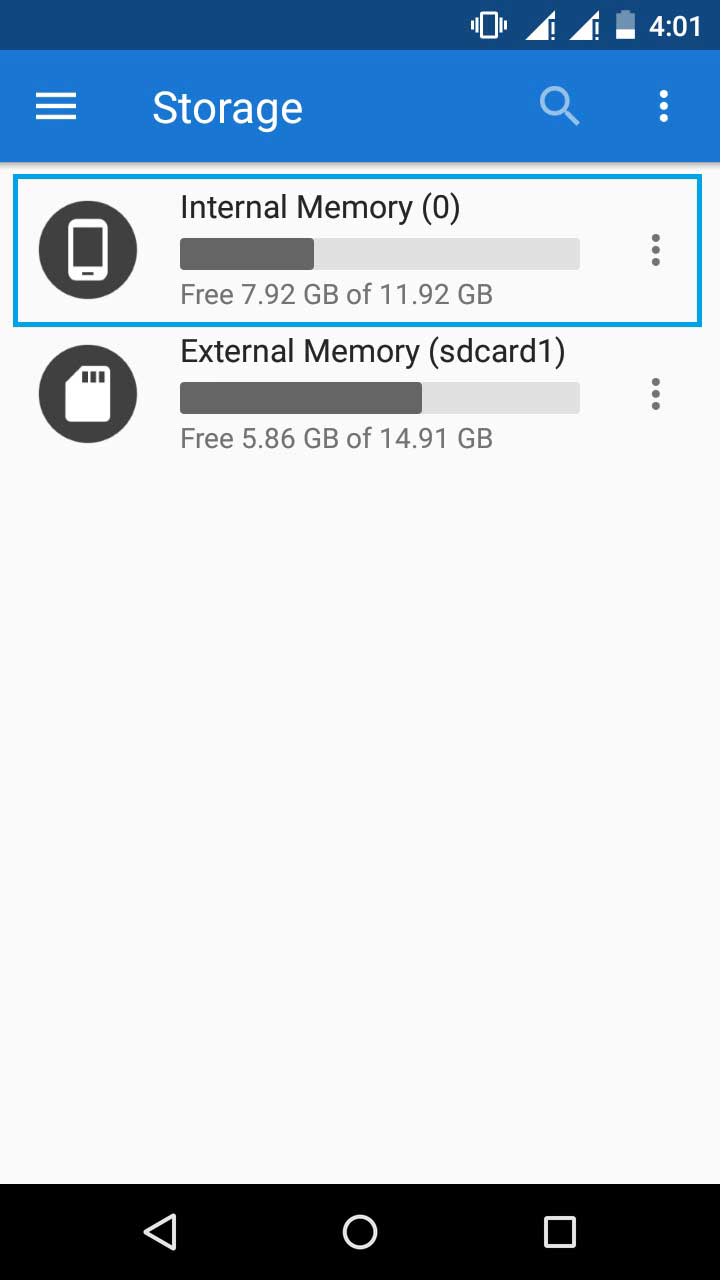The image size is (721, 1280).
Task: Open the hamburger navigation drawer
Action: coord(56,106)
